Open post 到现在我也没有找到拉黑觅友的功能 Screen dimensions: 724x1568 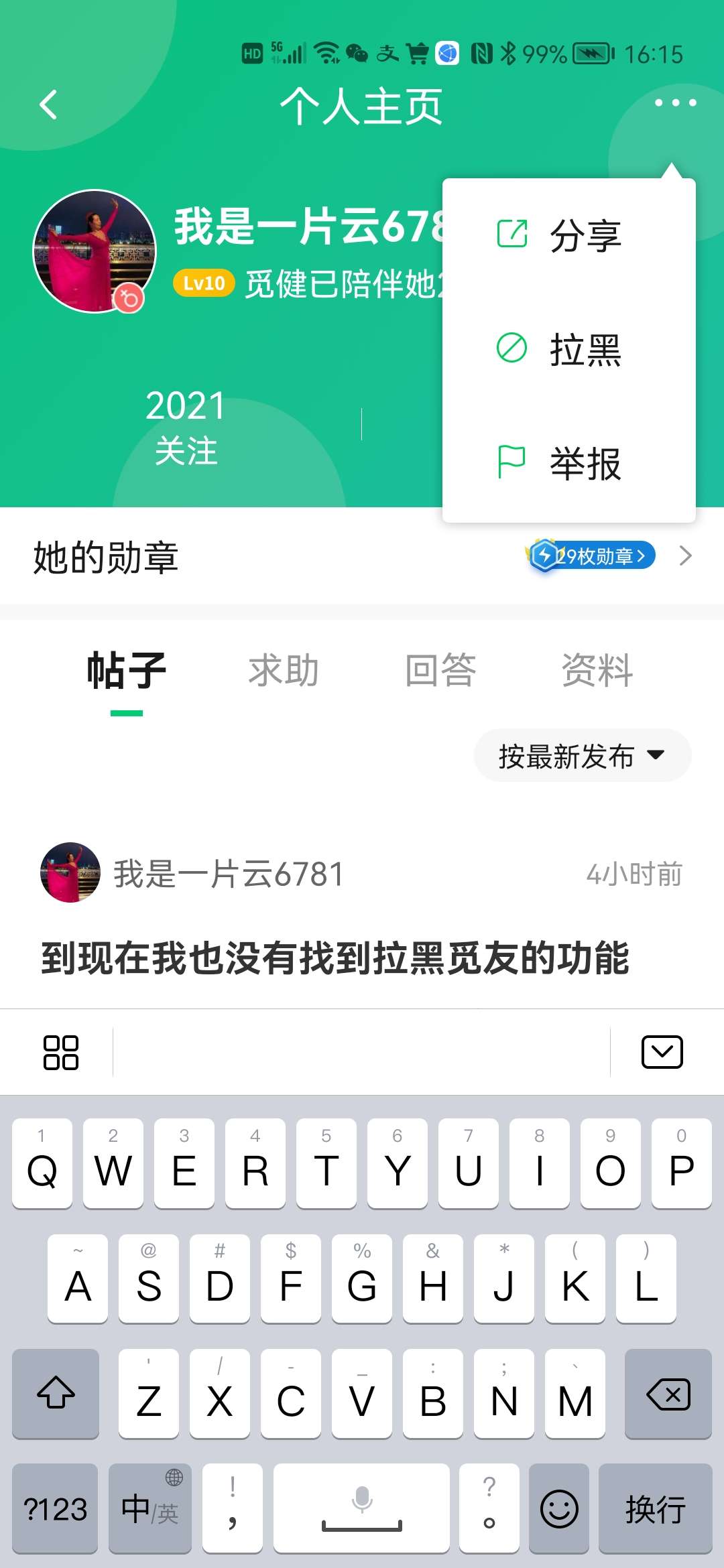pos(335,958)
